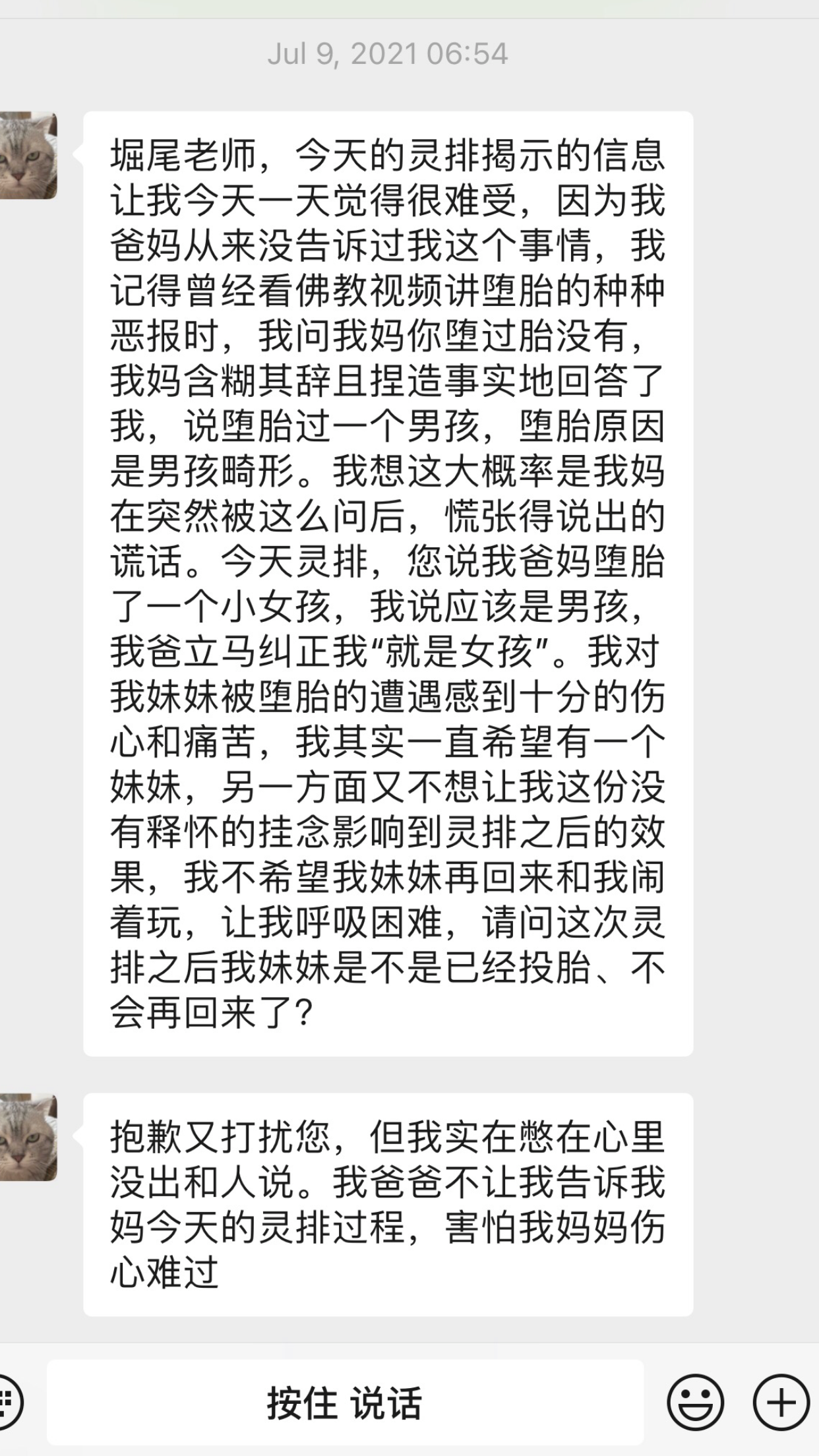Hold the 按住 说话 voice button
This screenshot has width=819, height=1456.
click(x=345, y=1402)
